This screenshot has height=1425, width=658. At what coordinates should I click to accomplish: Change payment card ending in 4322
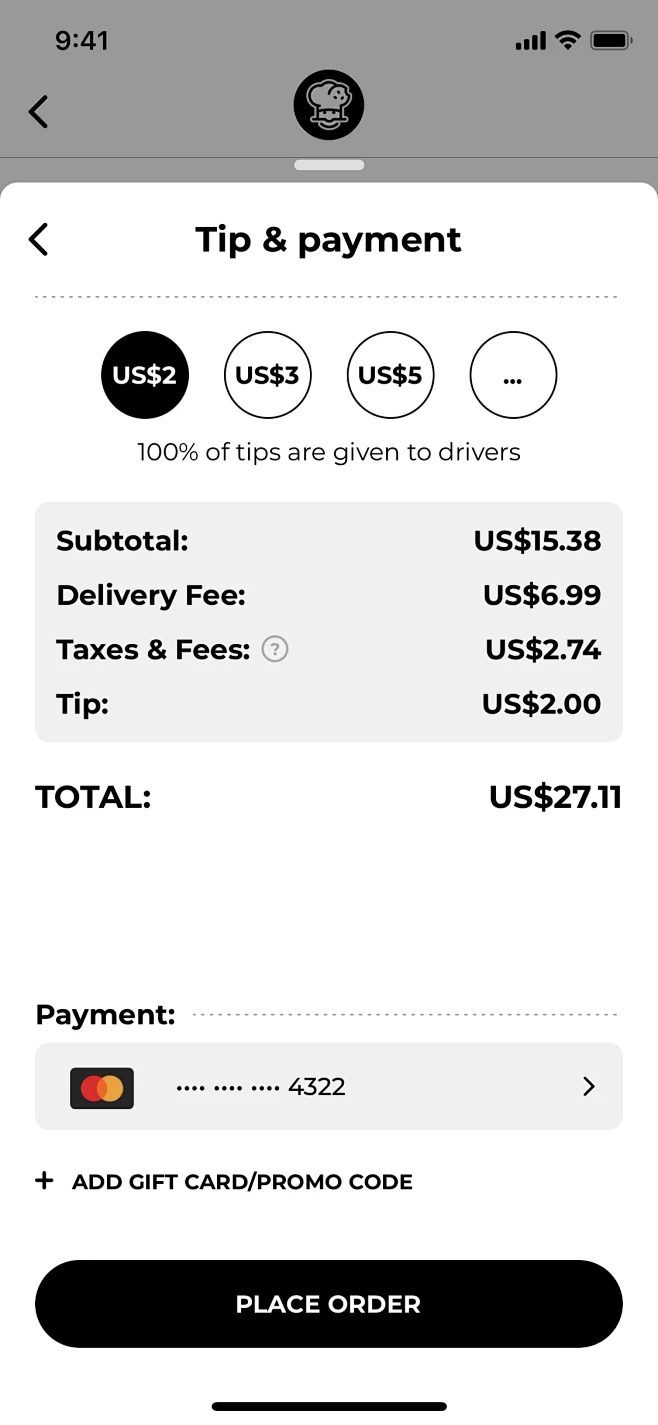pyautogui.click(x=329, y=1087)
